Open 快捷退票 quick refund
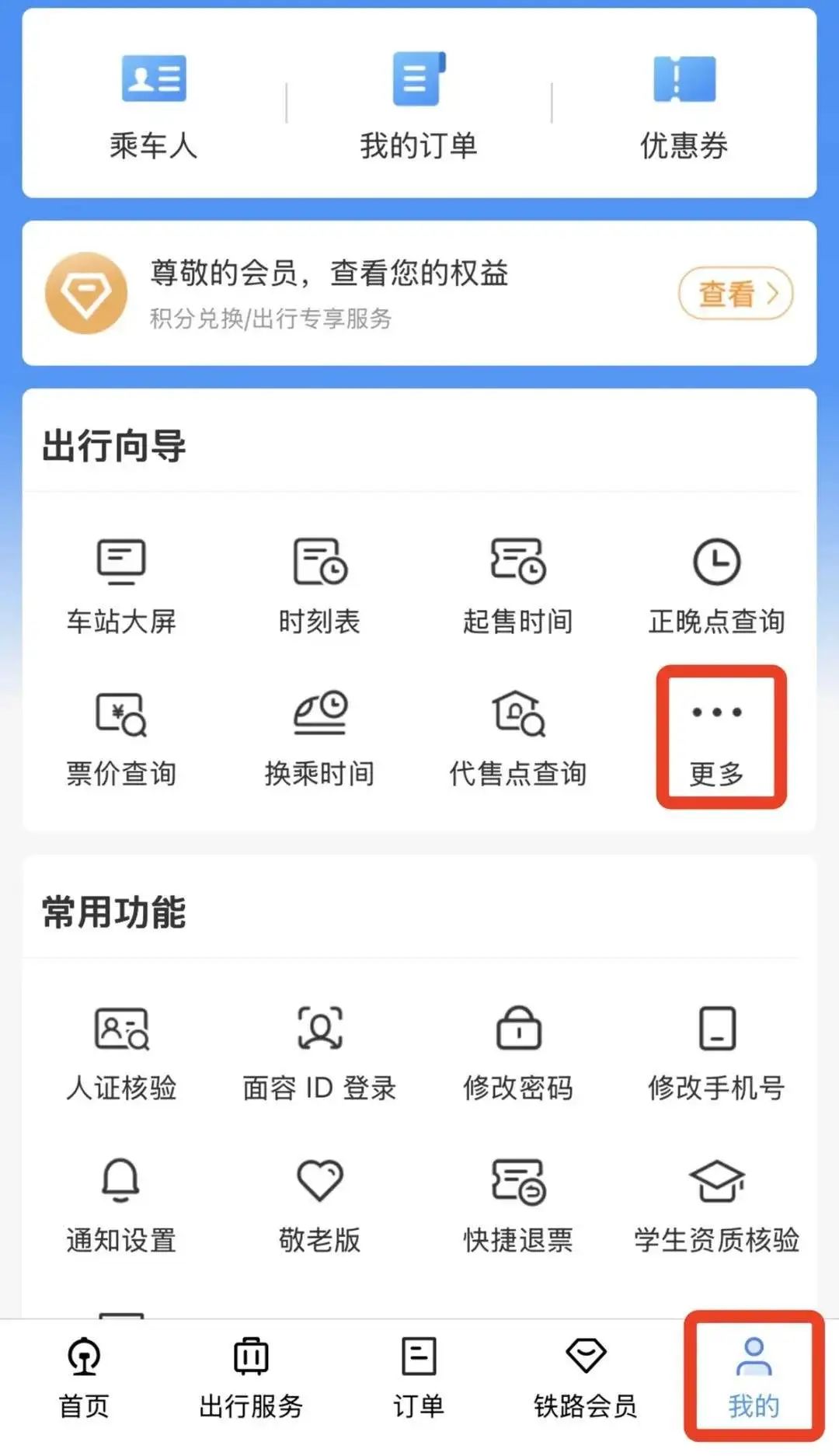The image size is (839, 1456). pyautogui.click(x=518, y=1206)
